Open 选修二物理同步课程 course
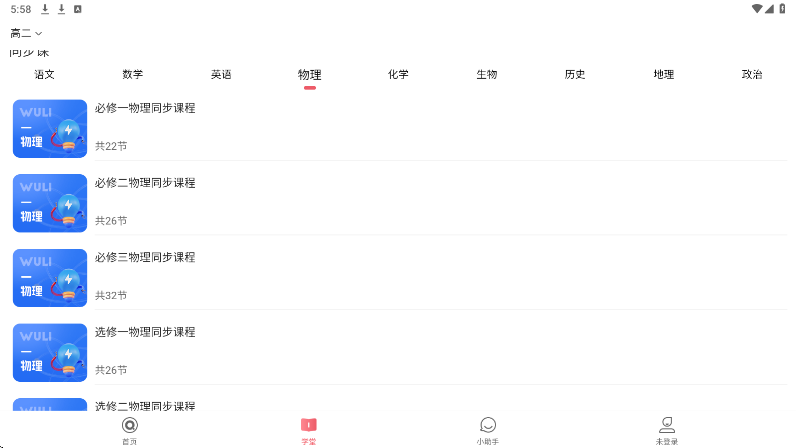 click(400, 405)
